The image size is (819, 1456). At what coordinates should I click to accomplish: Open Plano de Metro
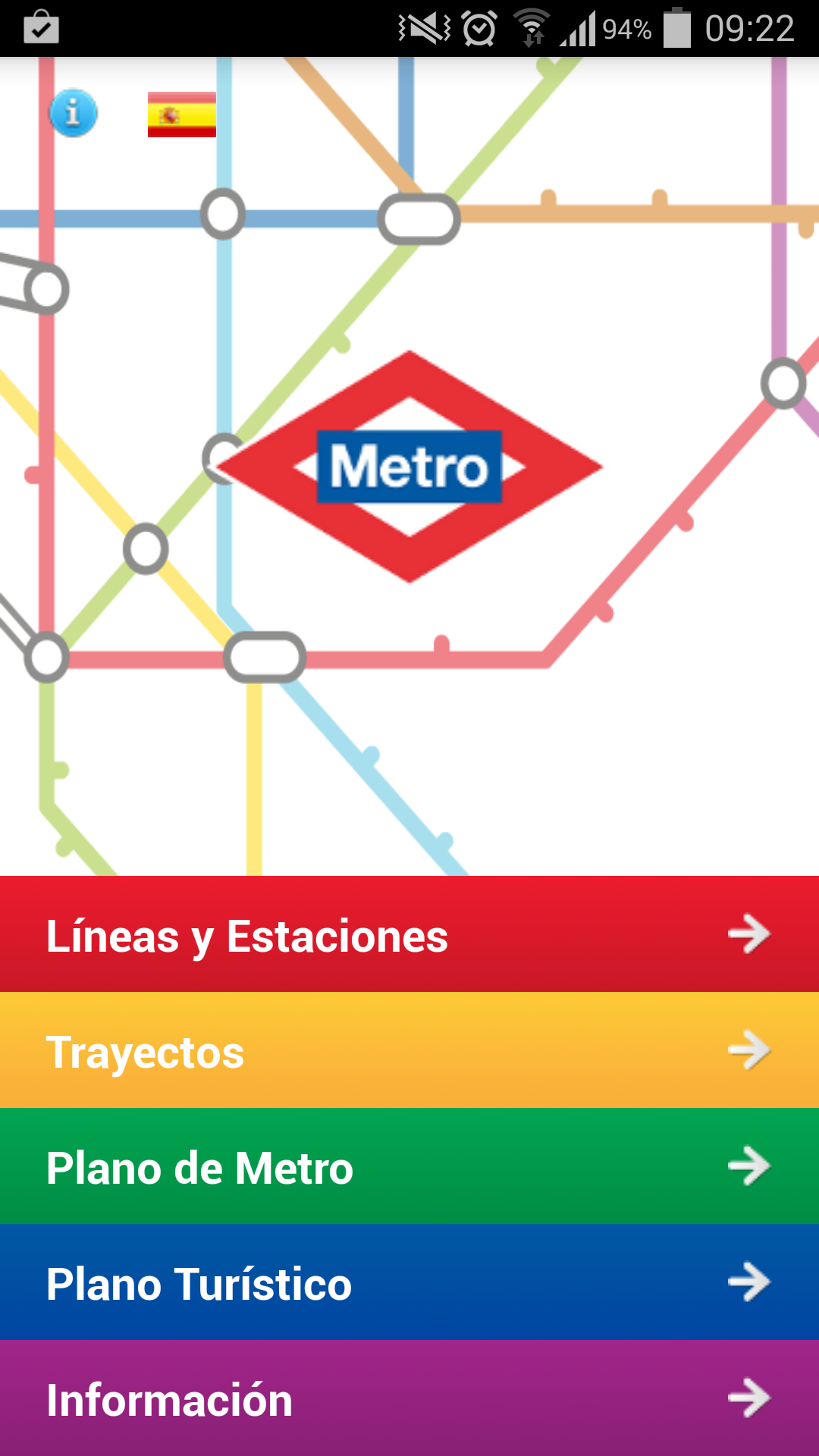click(409, 1166)
